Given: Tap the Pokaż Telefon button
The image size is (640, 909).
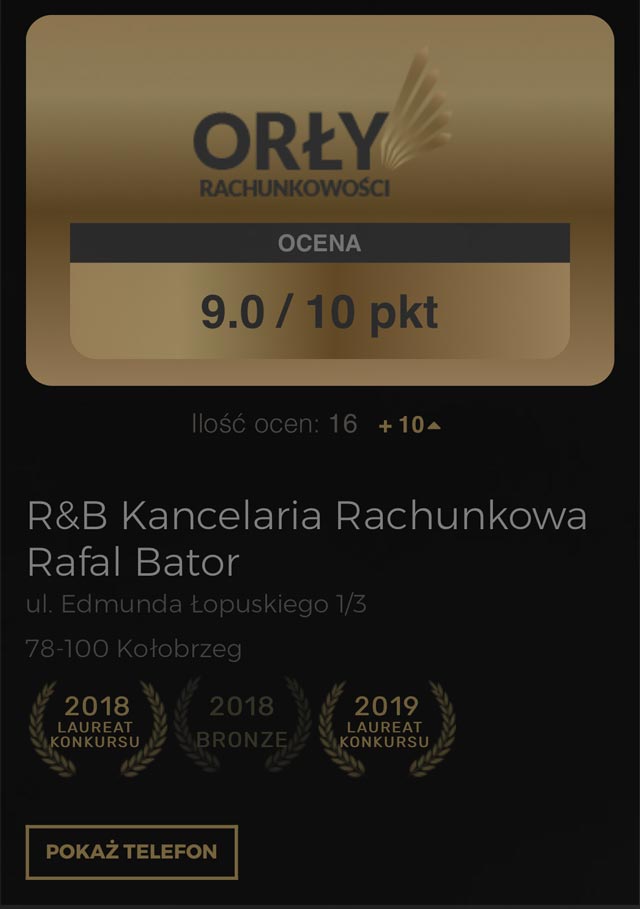Looking at the screenshot, I should point(131,852).
